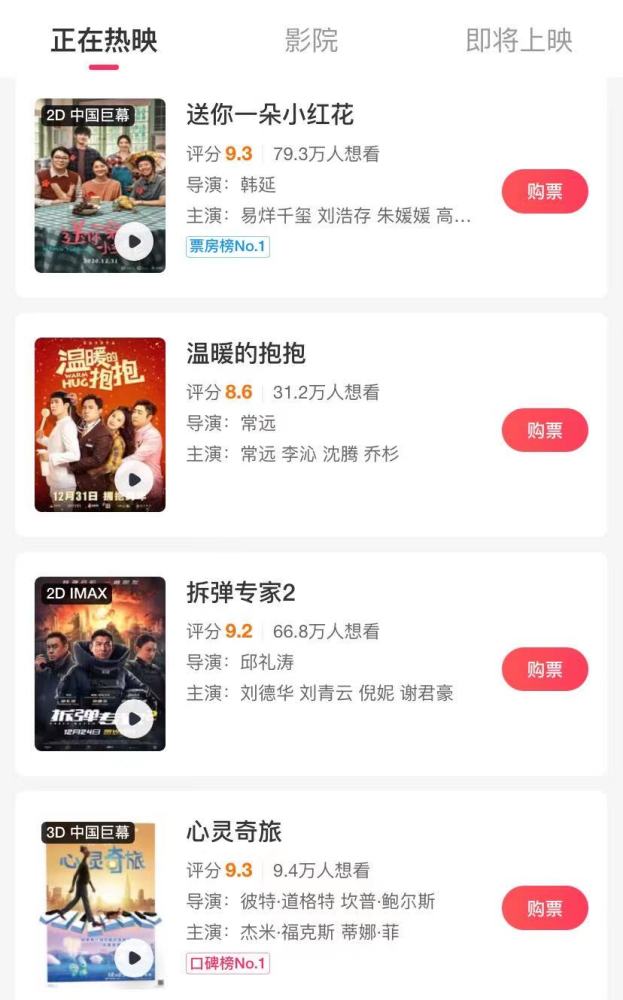Open the 送你一朵小红花 movie details
Screen dimensions: 623x1000
[270, 114]
